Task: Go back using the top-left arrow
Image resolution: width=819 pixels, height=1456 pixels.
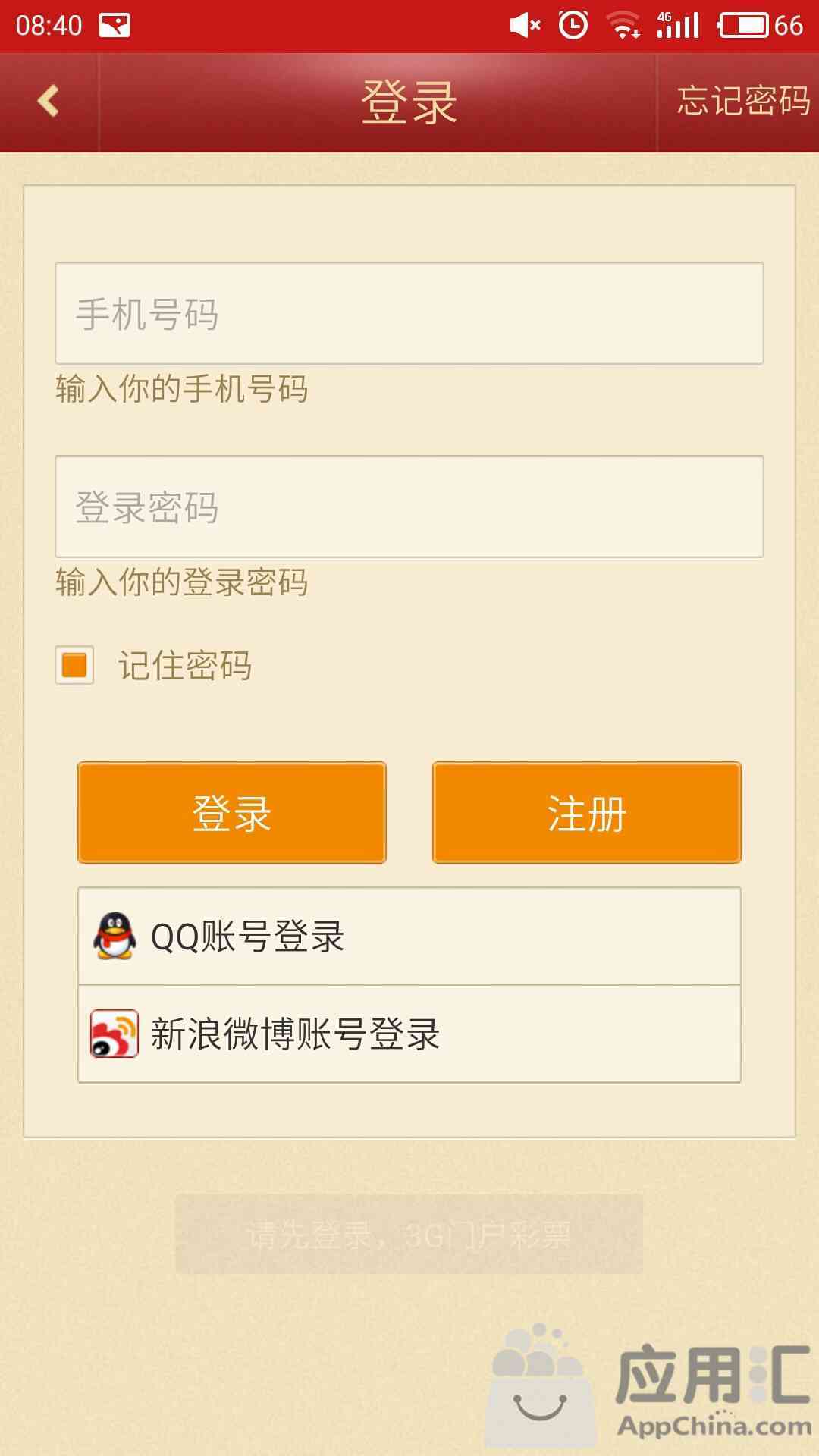Action: tap(49, 102)
